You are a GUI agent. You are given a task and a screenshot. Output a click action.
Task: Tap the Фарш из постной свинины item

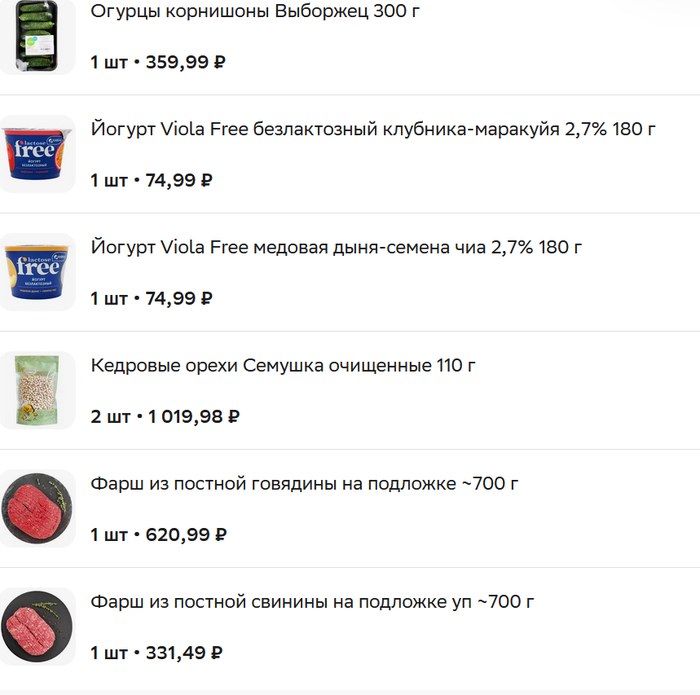[x=312, y=602]
